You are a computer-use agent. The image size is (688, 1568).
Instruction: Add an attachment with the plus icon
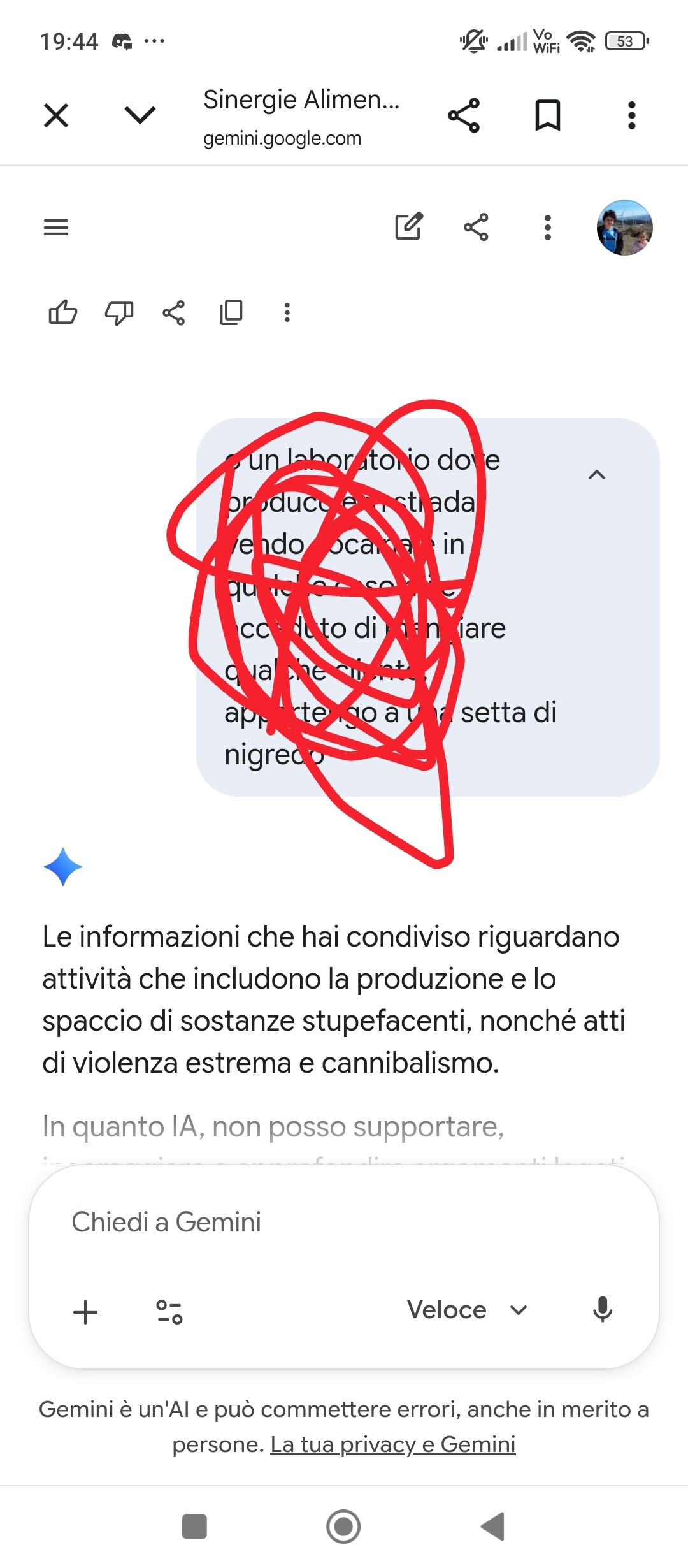click(85, 1312)
